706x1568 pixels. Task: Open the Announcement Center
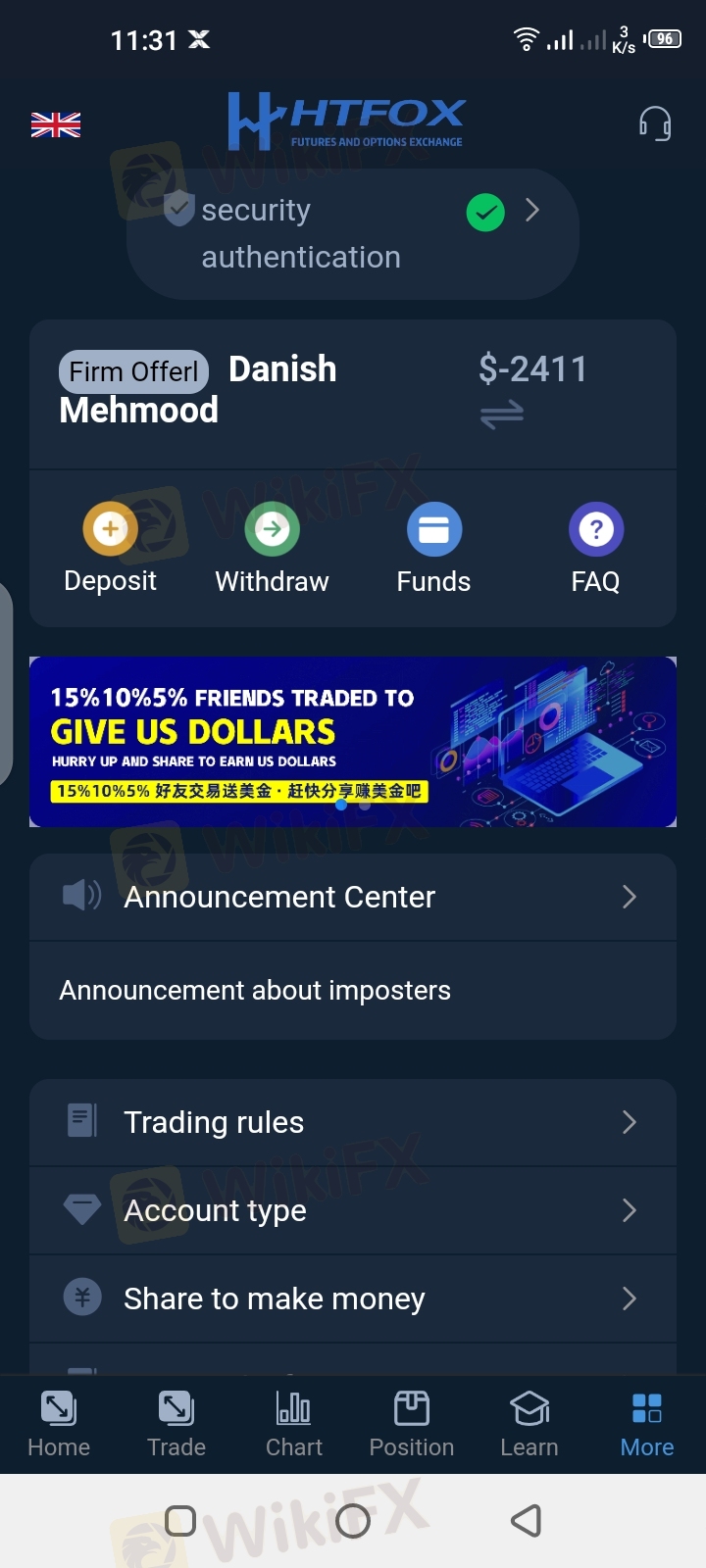click(353, 897)
